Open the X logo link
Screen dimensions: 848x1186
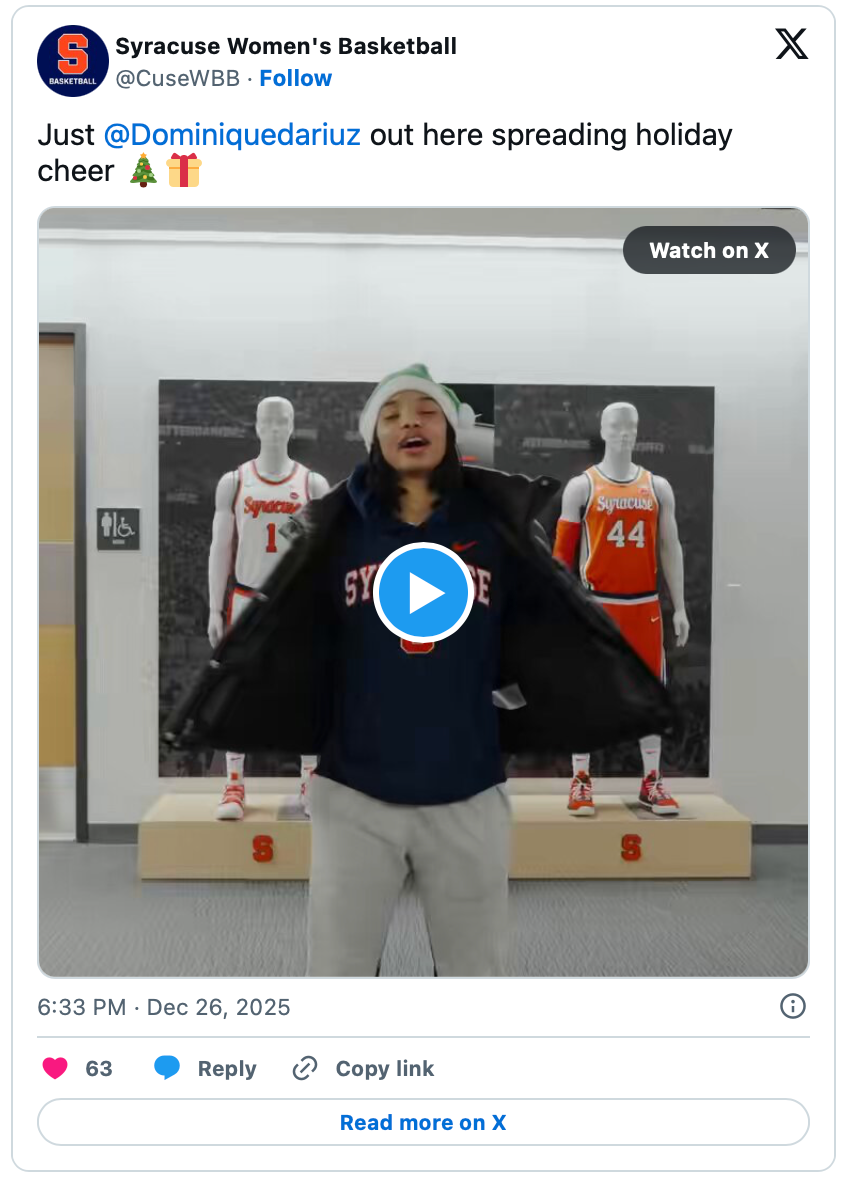point(791,44)
